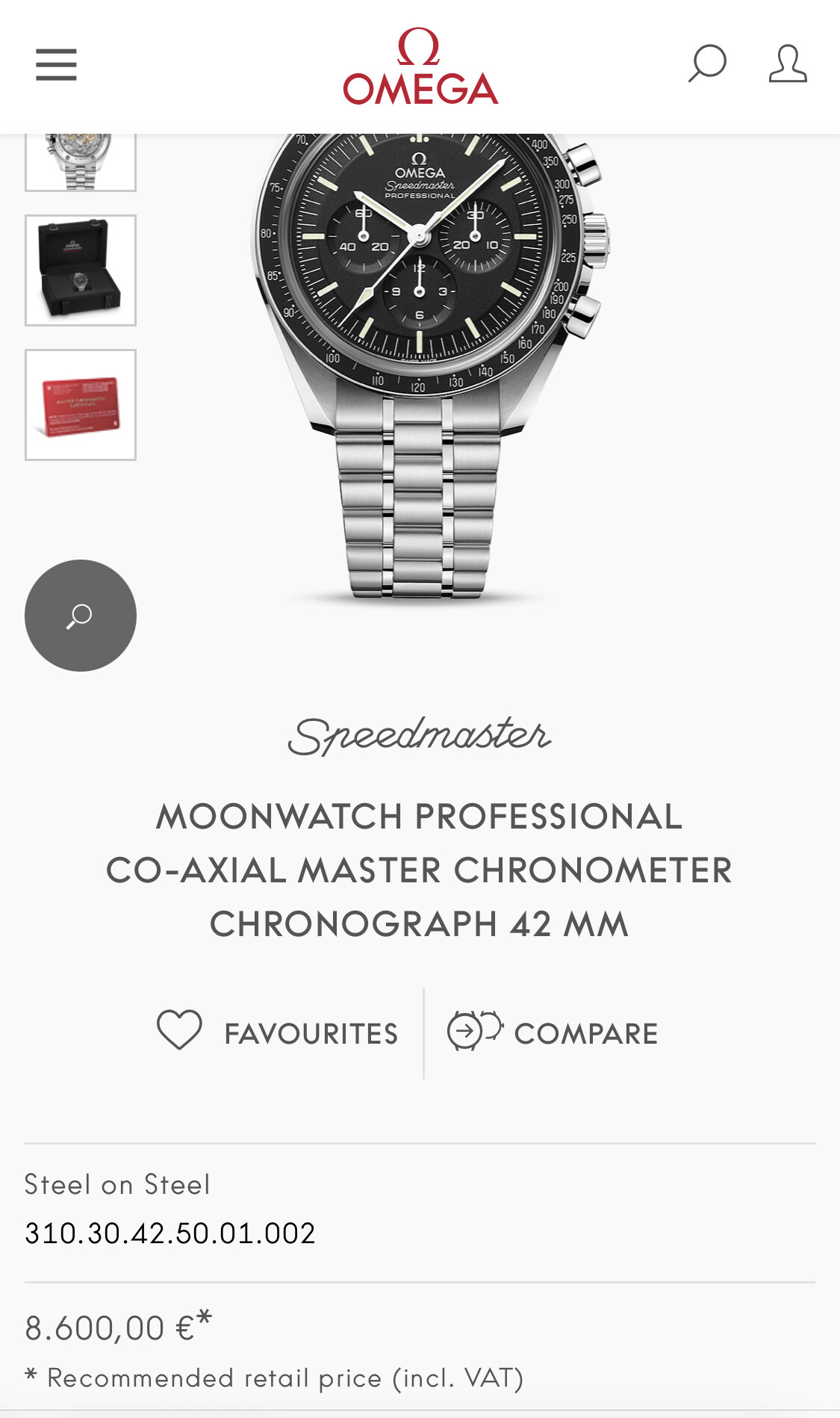
Task: Open the main watch image
Action: (x=429, y=368)
